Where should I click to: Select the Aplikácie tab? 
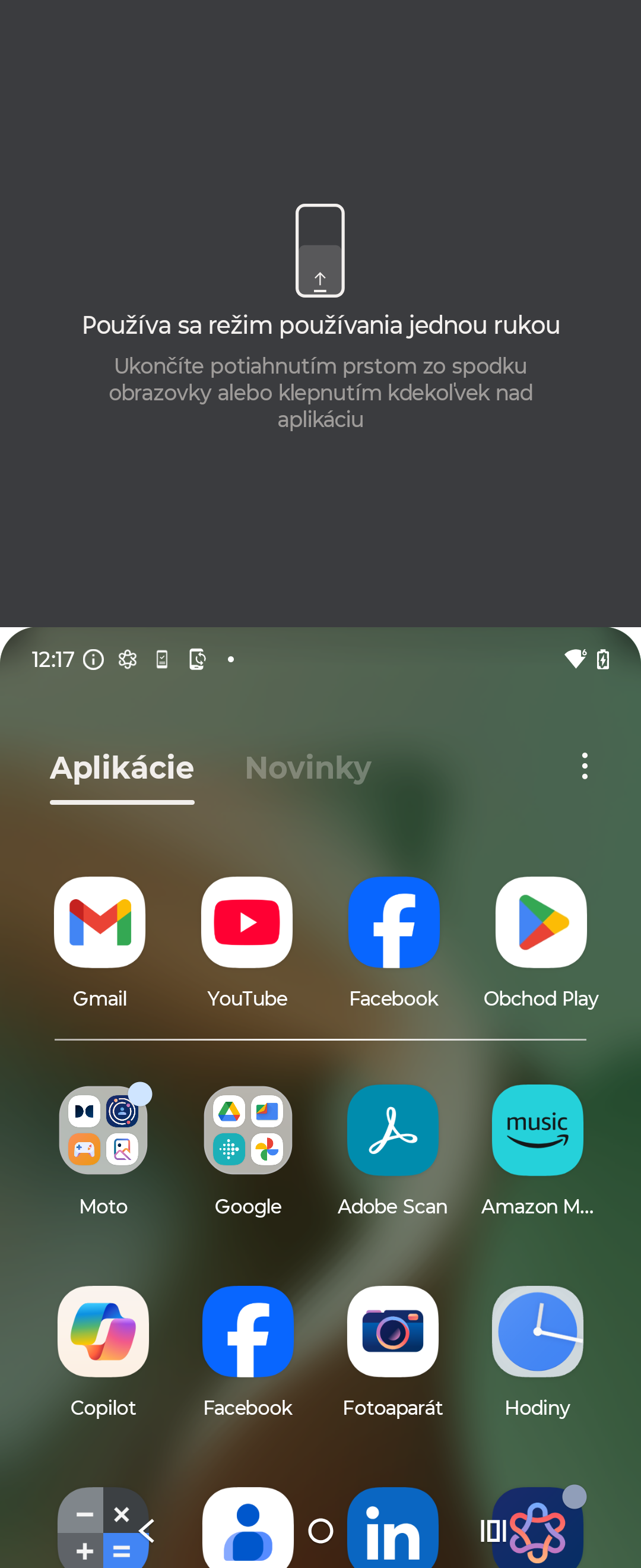122,767
